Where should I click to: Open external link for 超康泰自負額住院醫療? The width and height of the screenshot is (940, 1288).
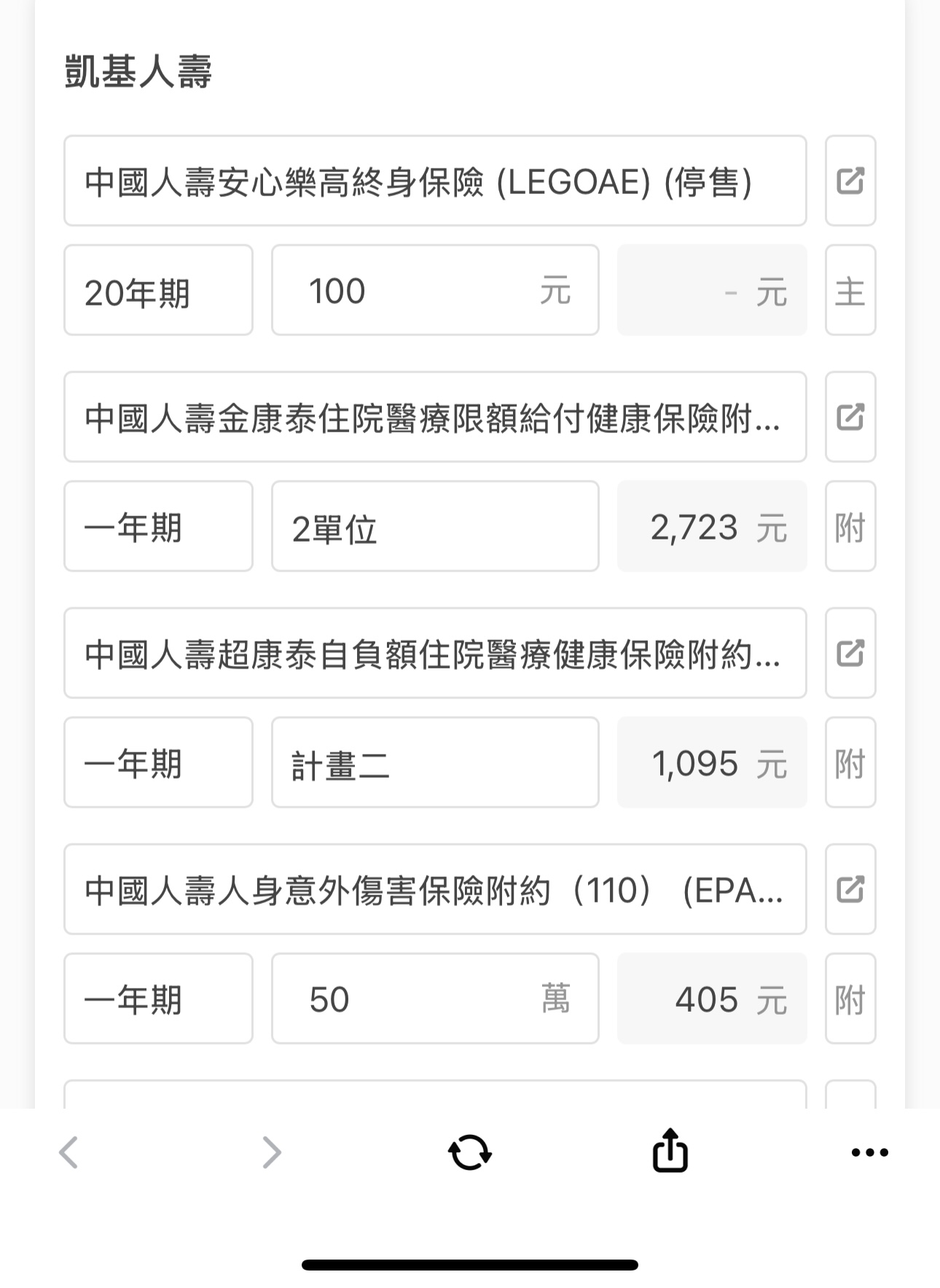850,653
